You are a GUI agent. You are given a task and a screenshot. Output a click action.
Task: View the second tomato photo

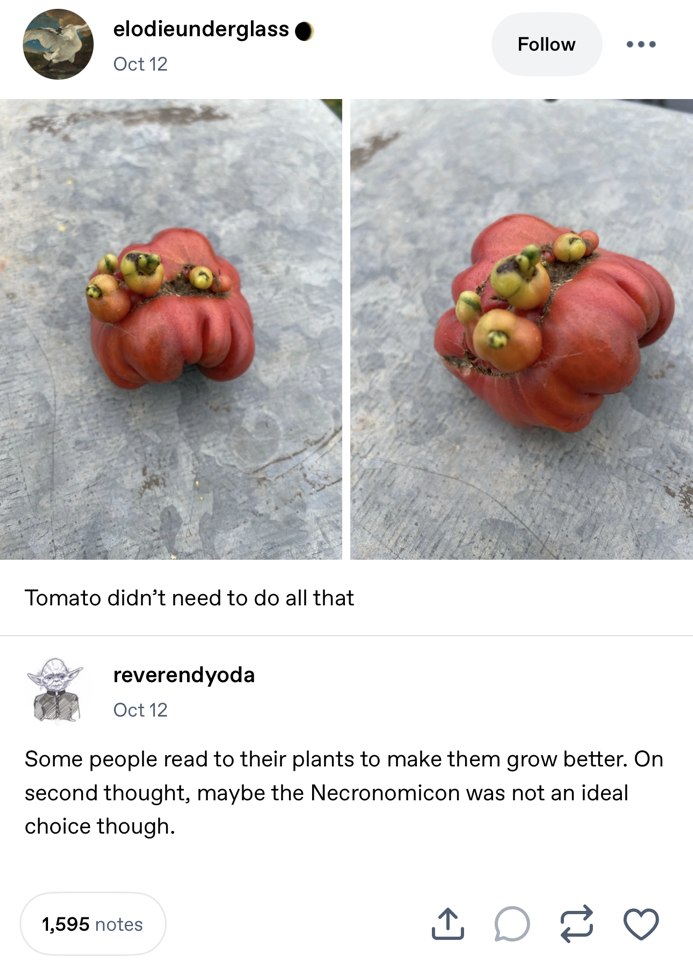point(521,329)
